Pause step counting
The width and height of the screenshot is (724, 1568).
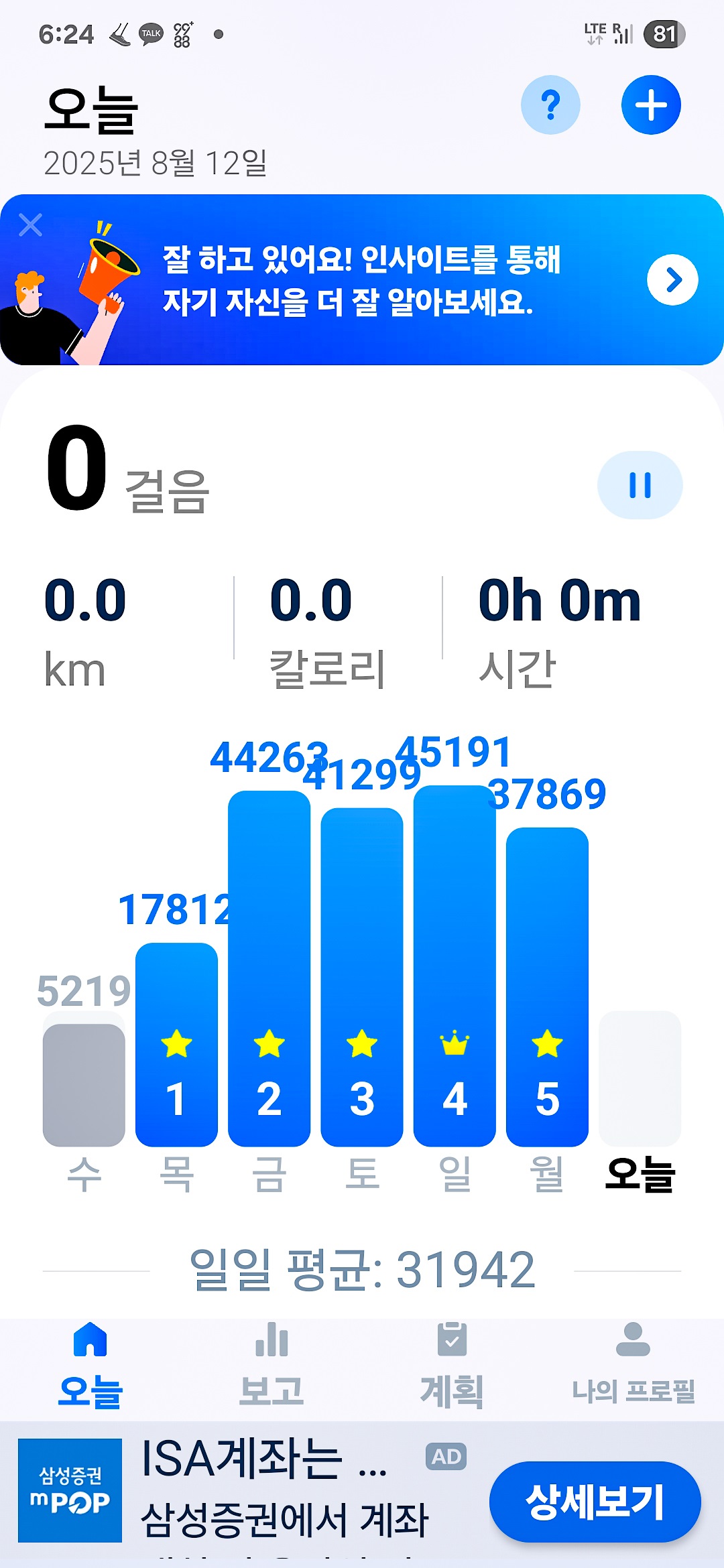(640, 485)
